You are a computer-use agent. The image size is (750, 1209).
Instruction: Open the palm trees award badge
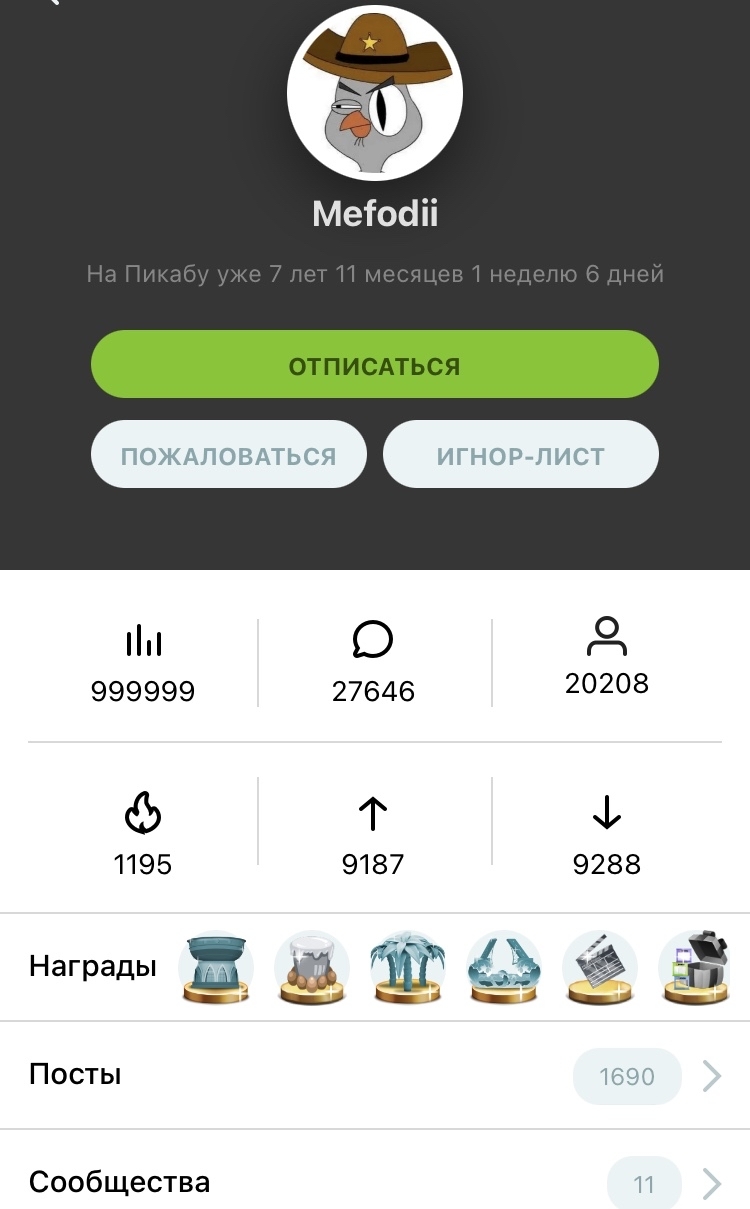(x=408, y=967)
